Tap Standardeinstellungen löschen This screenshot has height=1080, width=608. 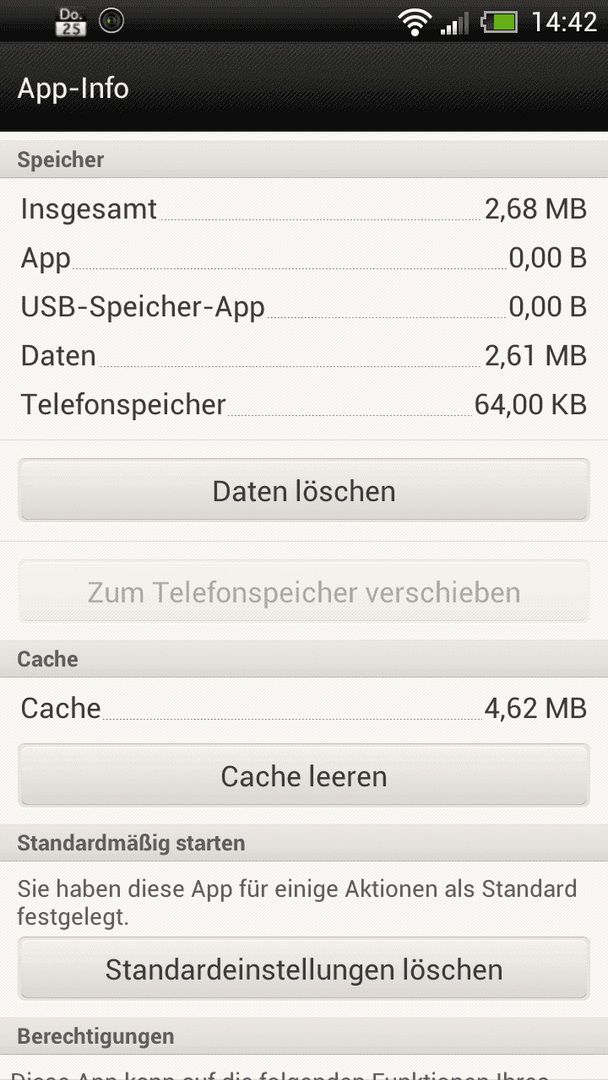click(304, 968)
